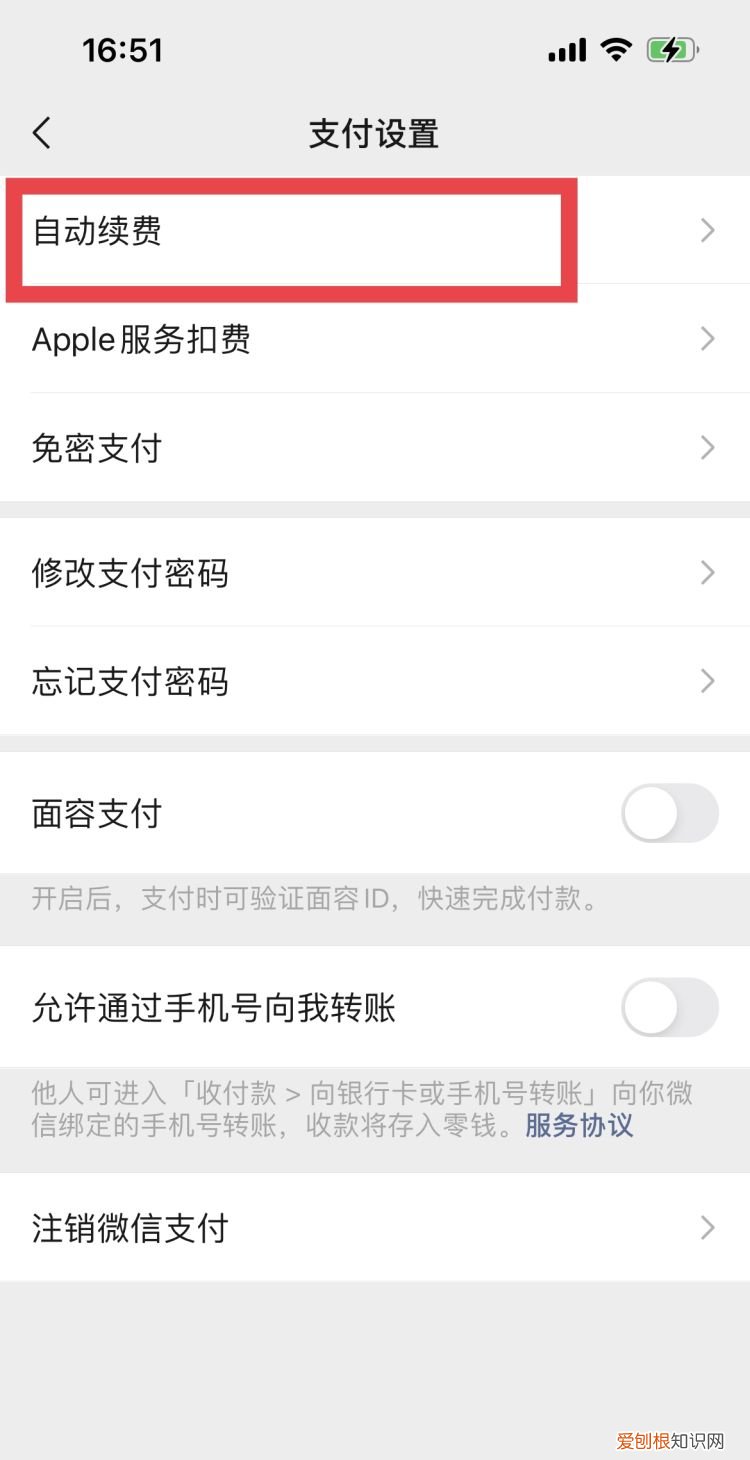Click the Wi-Fi icon in the status bar
This screenshot has width=750, height=1460.
(615, 49)
